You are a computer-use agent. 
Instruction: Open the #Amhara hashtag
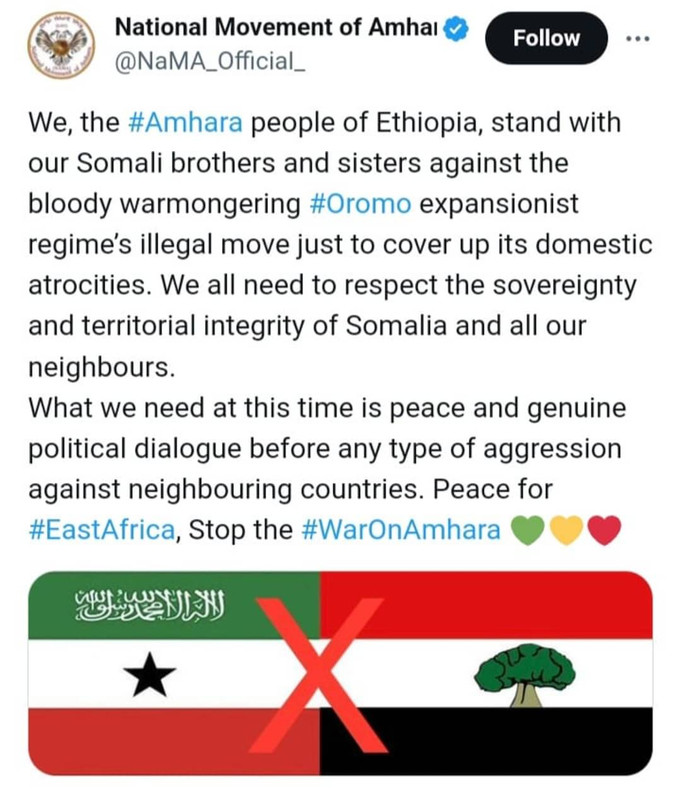(187, 124)
